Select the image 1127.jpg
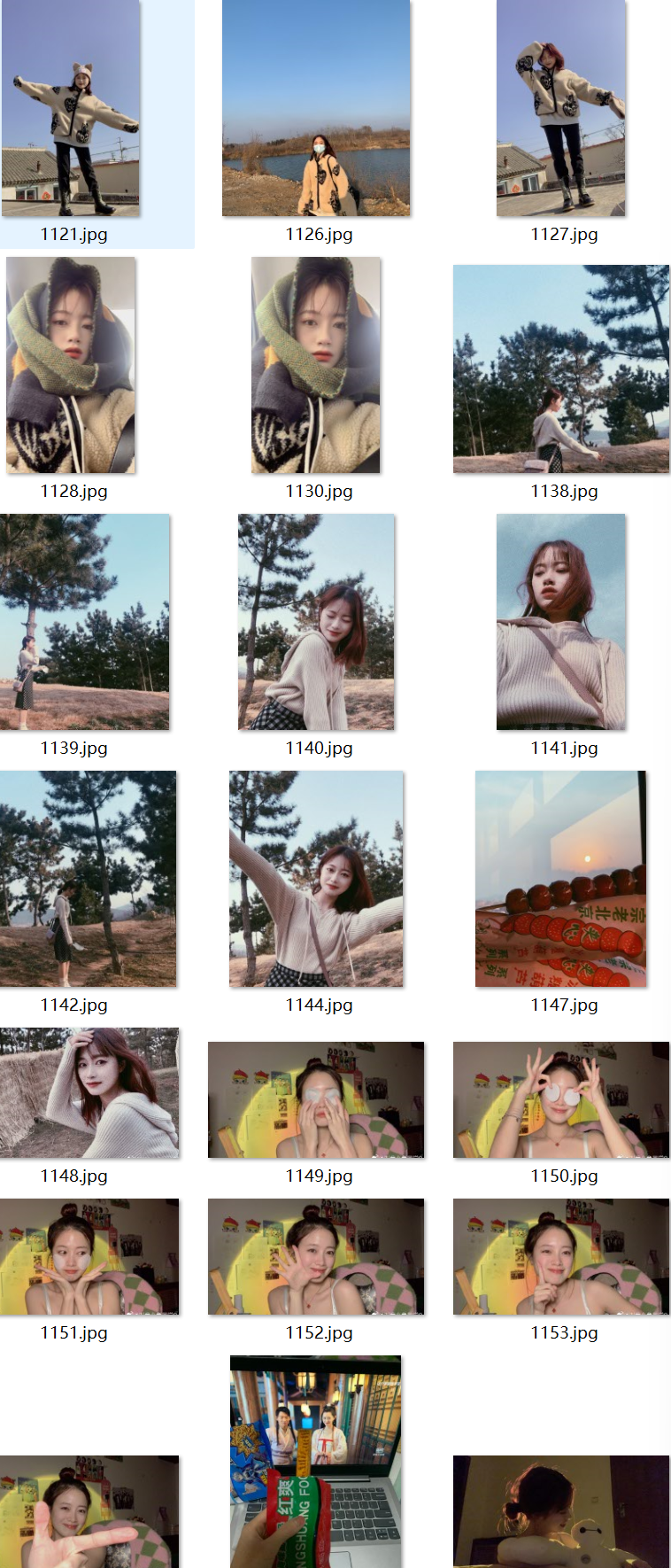This screenshot has height=1568, width=671. point(561,108)
